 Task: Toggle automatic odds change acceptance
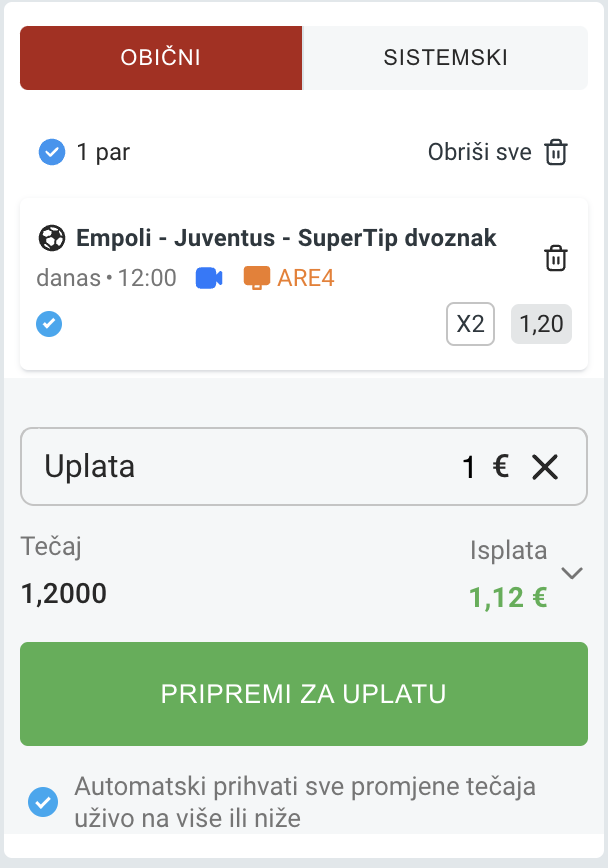click(x=43, y=802)
